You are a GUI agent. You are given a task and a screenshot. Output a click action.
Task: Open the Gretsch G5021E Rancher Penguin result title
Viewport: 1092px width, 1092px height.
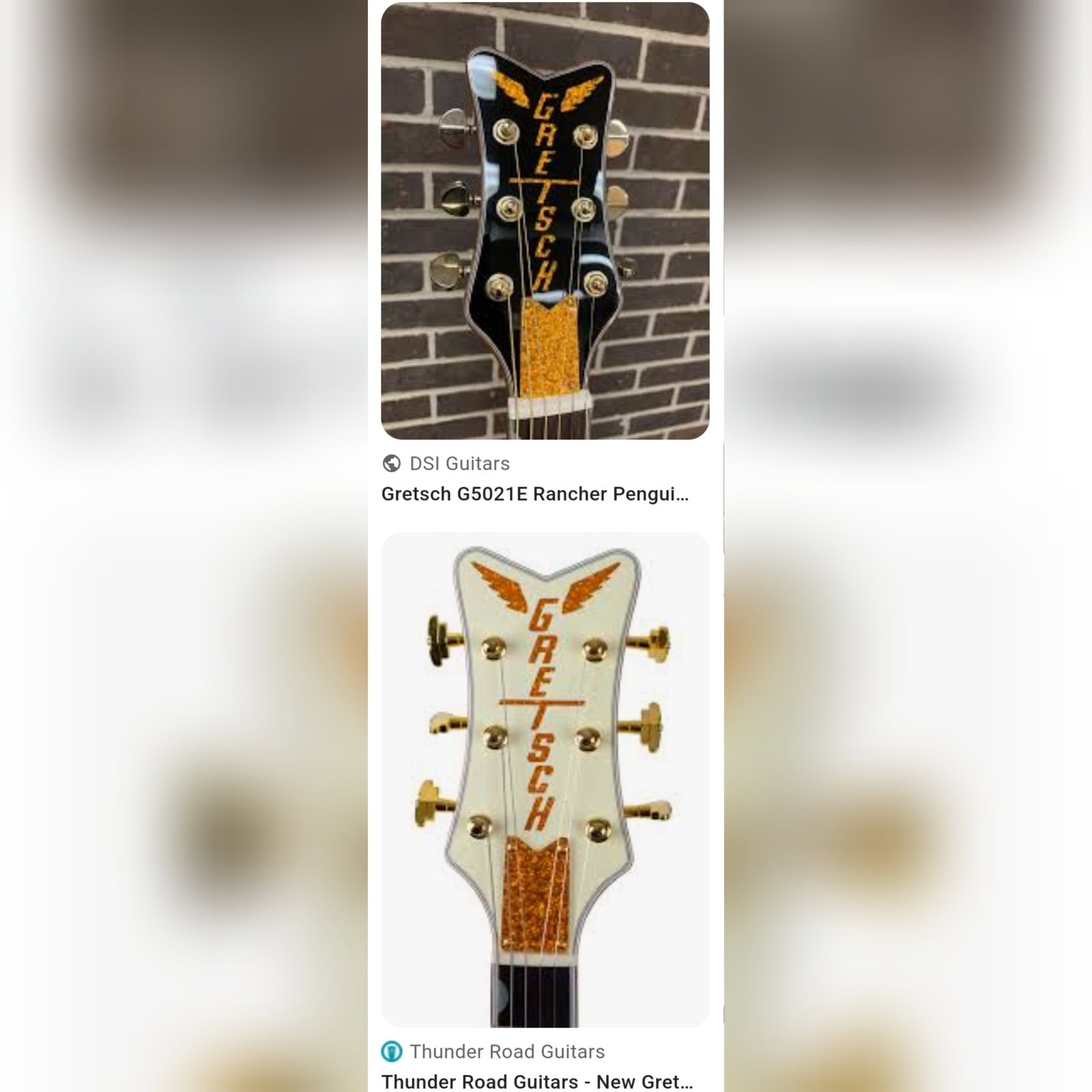[x=535, y=494]
